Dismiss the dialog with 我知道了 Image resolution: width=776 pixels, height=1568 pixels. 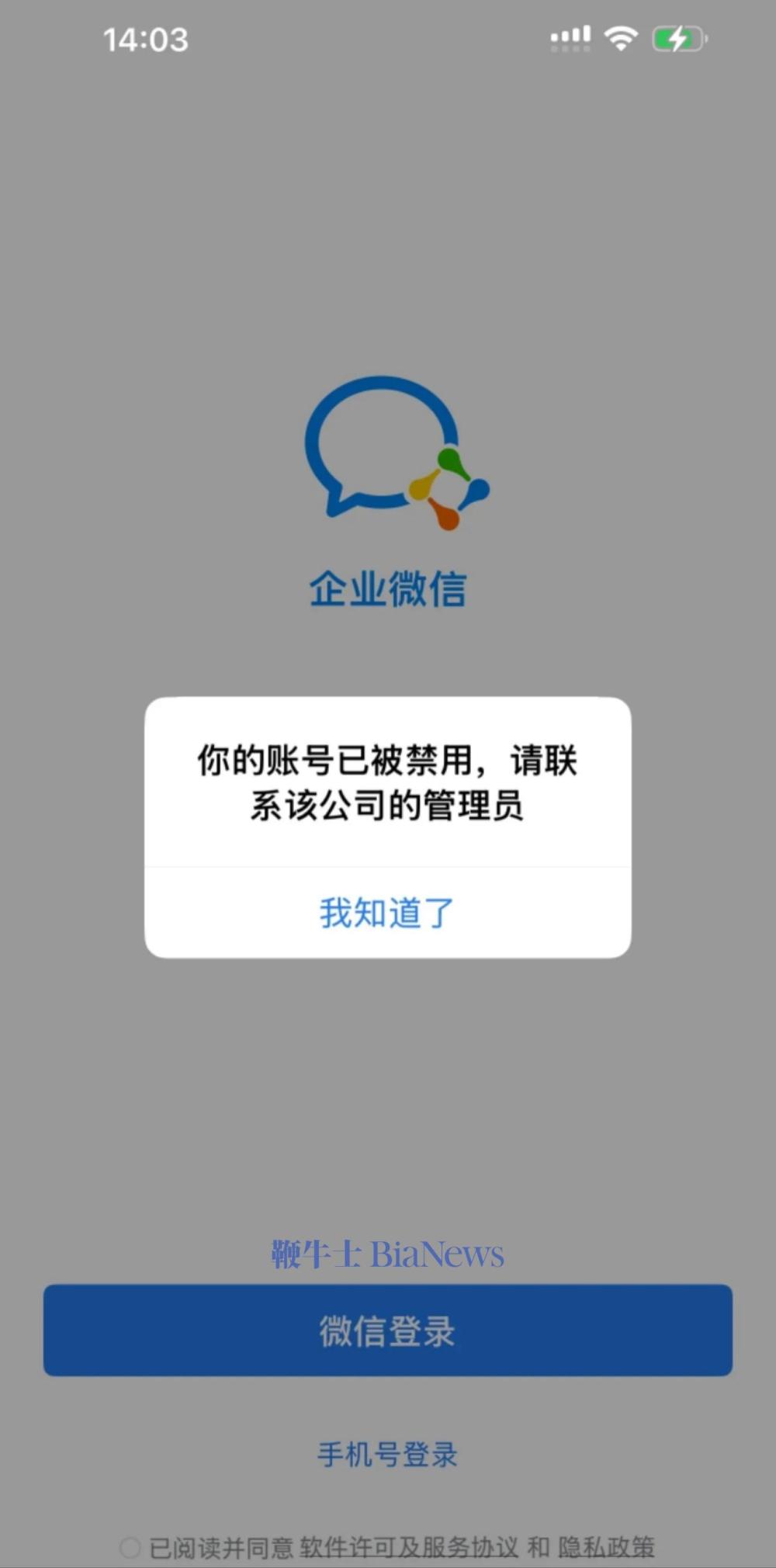coord(386,913)
